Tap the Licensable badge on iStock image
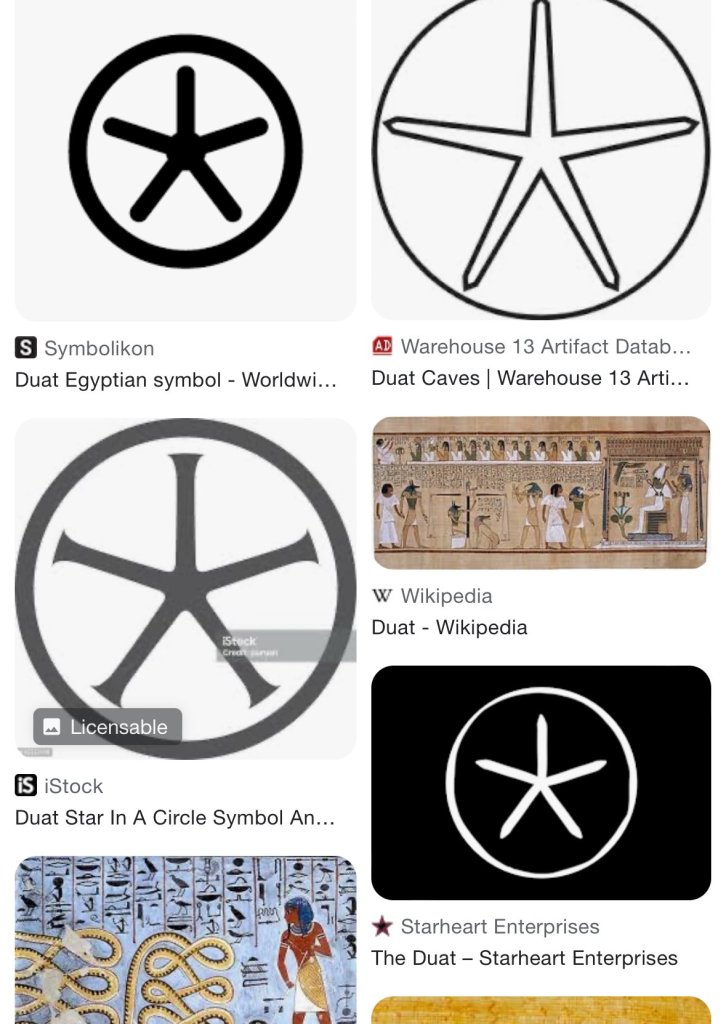The width and height of the screenshot is (726, 1024). point(108,727)
